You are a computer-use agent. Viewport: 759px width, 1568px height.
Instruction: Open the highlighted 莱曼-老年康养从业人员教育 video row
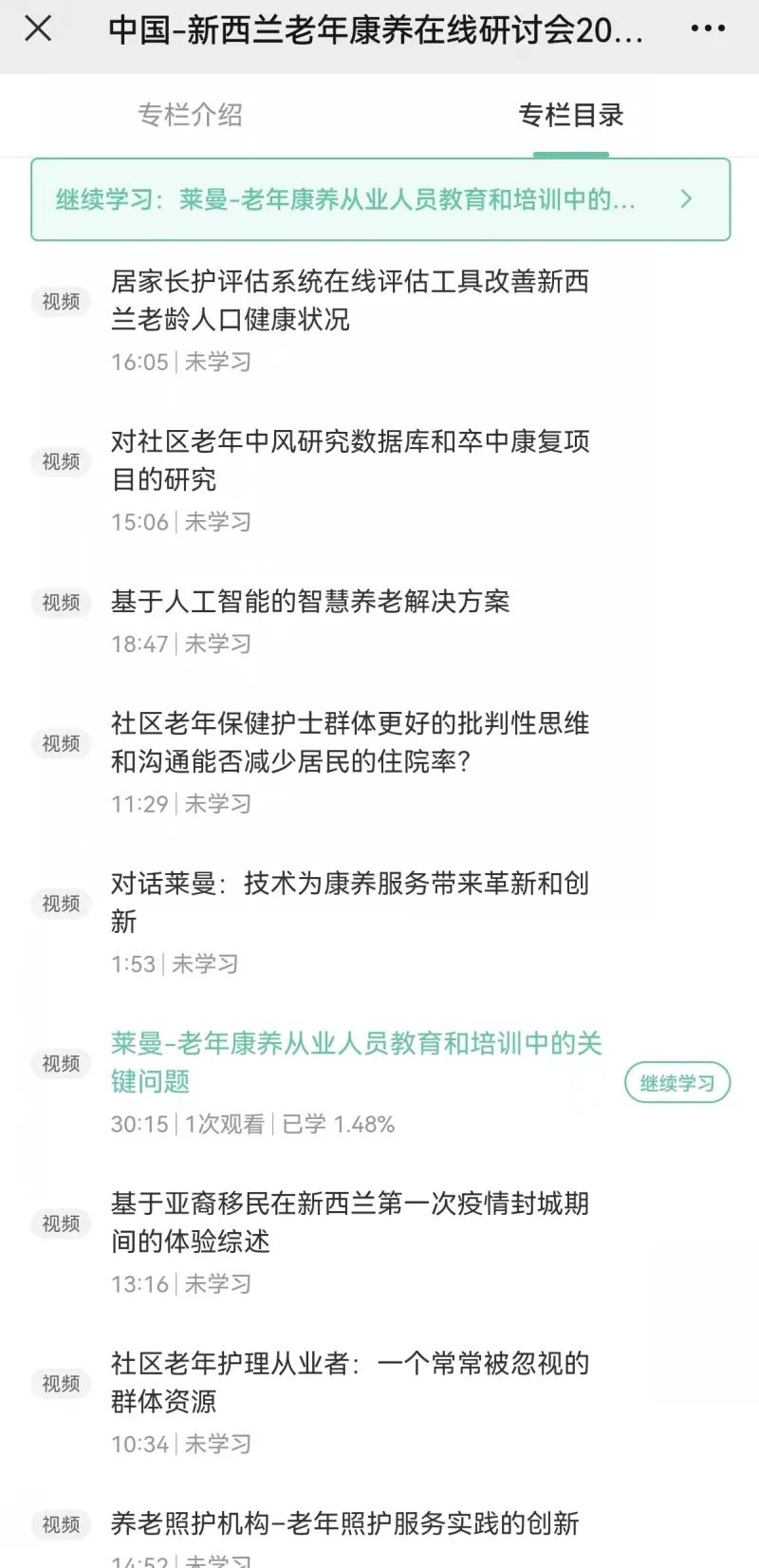click(x=356, y=1062)
